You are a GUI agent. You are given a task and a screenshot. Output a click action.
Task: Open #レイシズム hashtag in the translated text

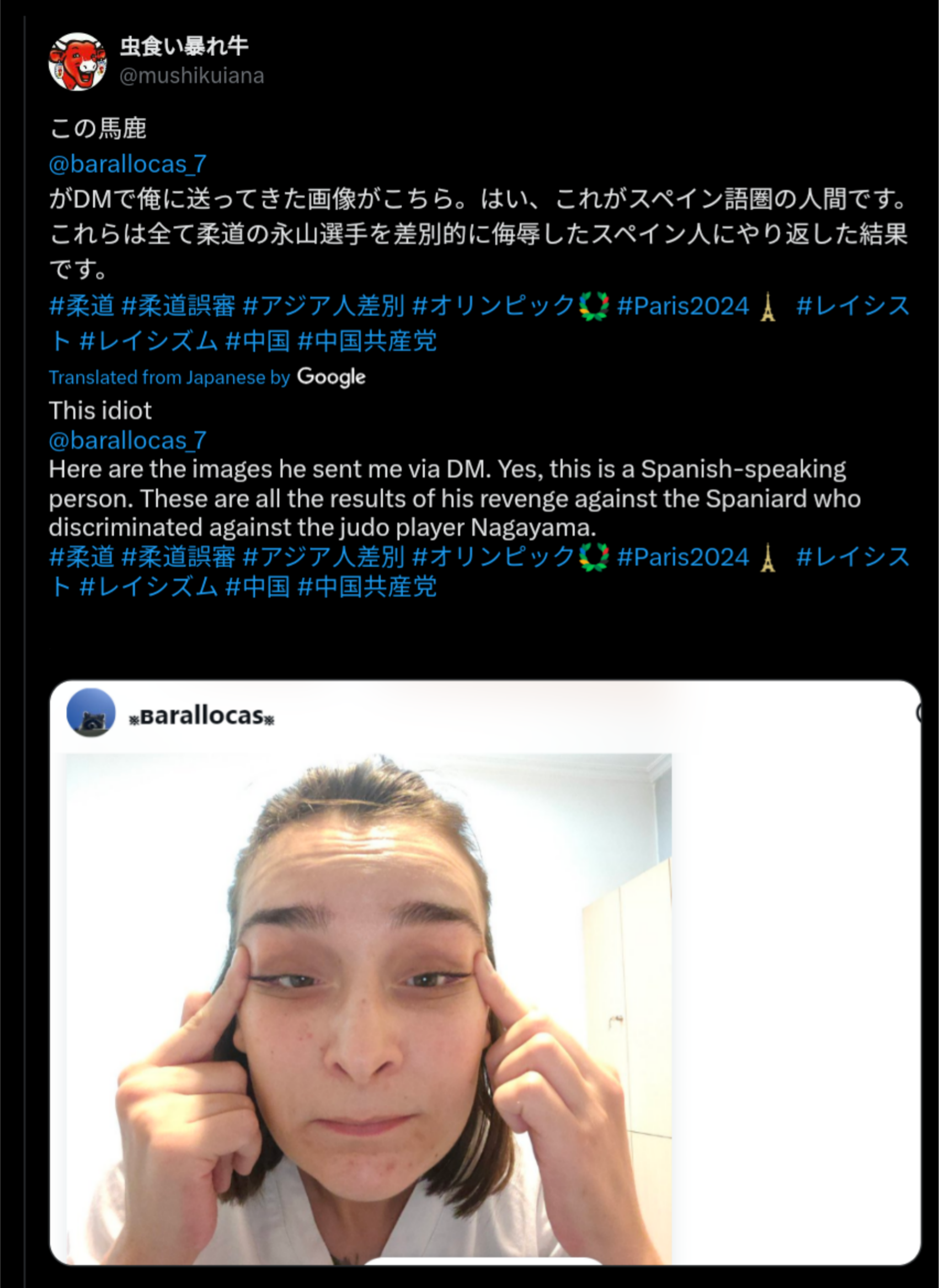[149, 587]
